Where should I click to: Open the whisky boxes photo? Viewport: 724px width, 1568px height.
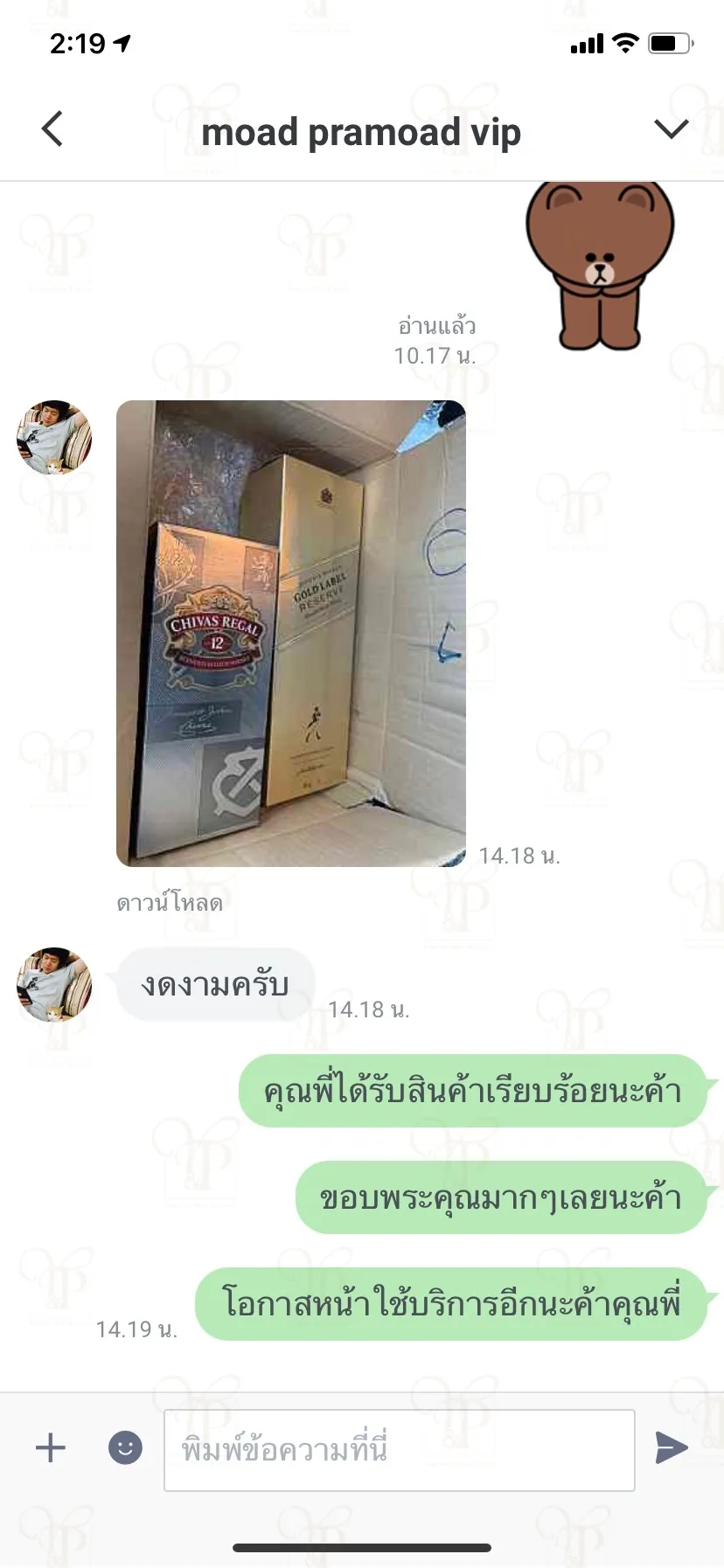click(x=291, y=634)
